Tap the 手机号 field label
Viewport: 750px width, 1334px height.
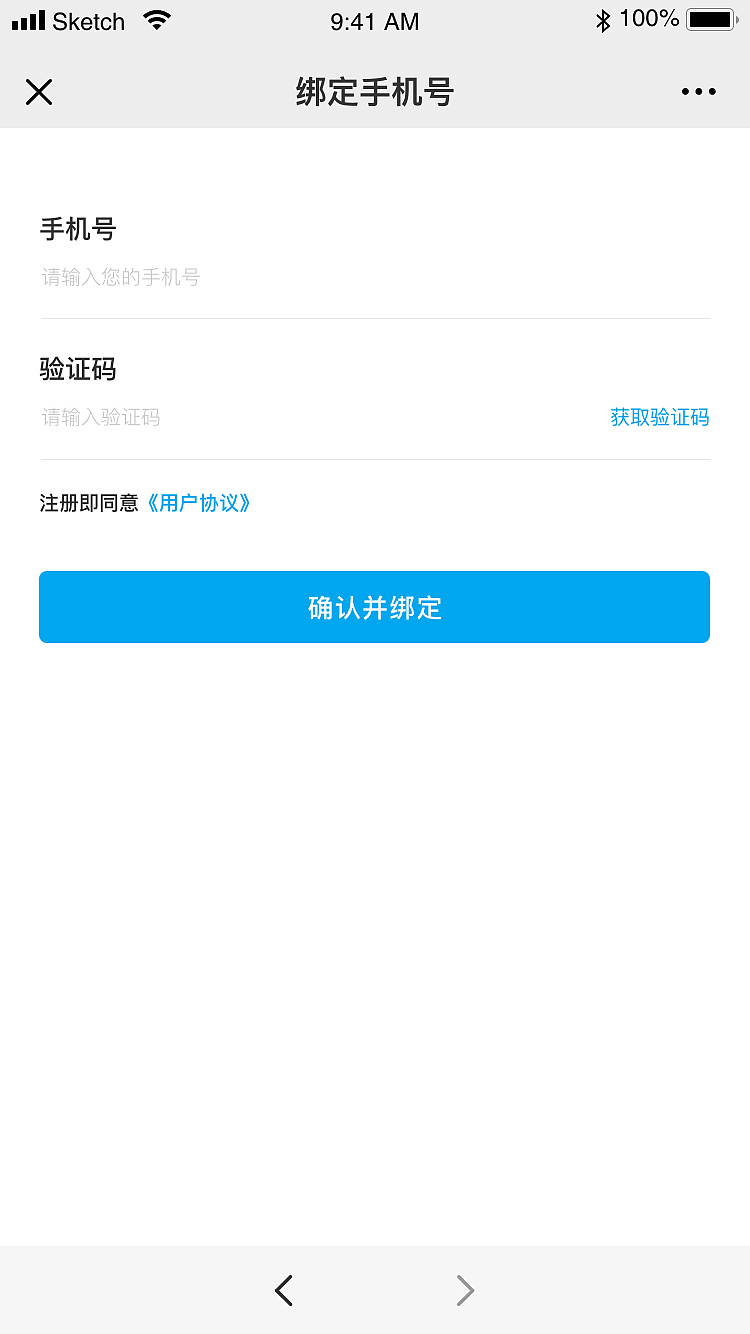pyautogui.click(x=77, y=229)
